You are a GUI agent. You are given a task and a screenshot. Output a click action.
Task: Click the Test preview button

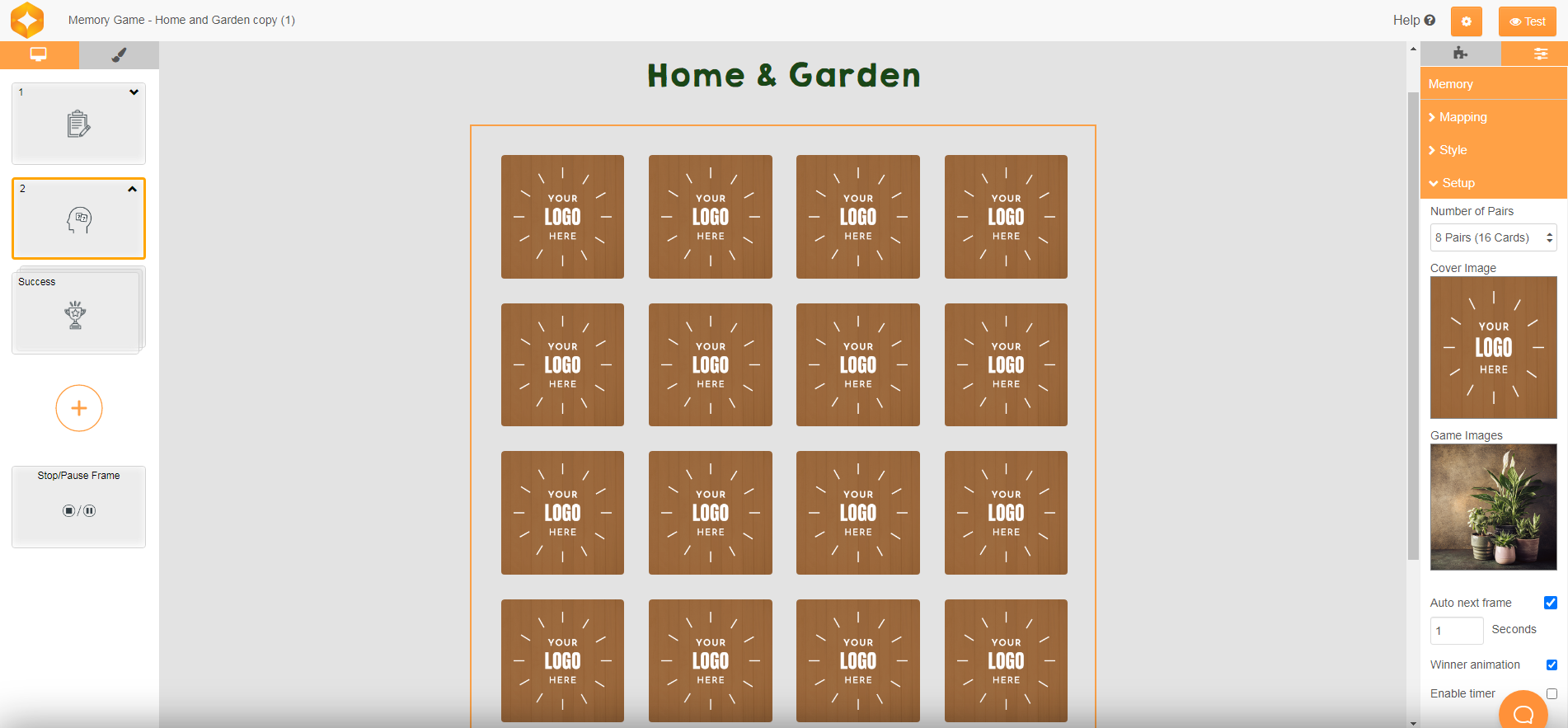tap(1527, 21)
